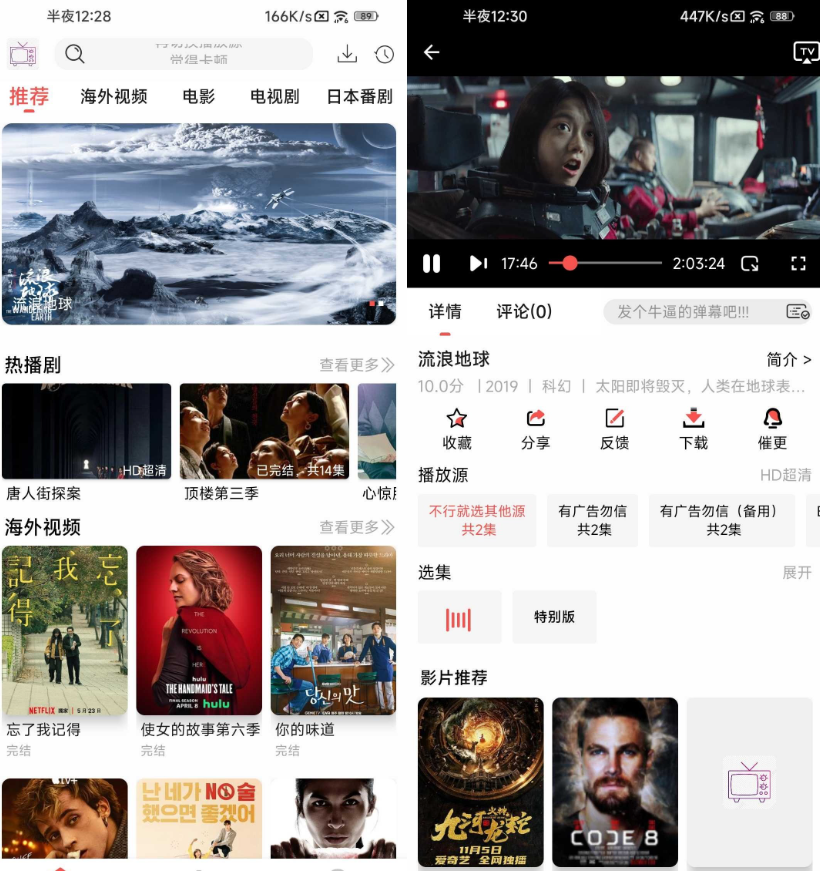Viewport: 820px width, 871px height.
Task: Switch to the 海外视频 tab
Action: tap(114, 97)
